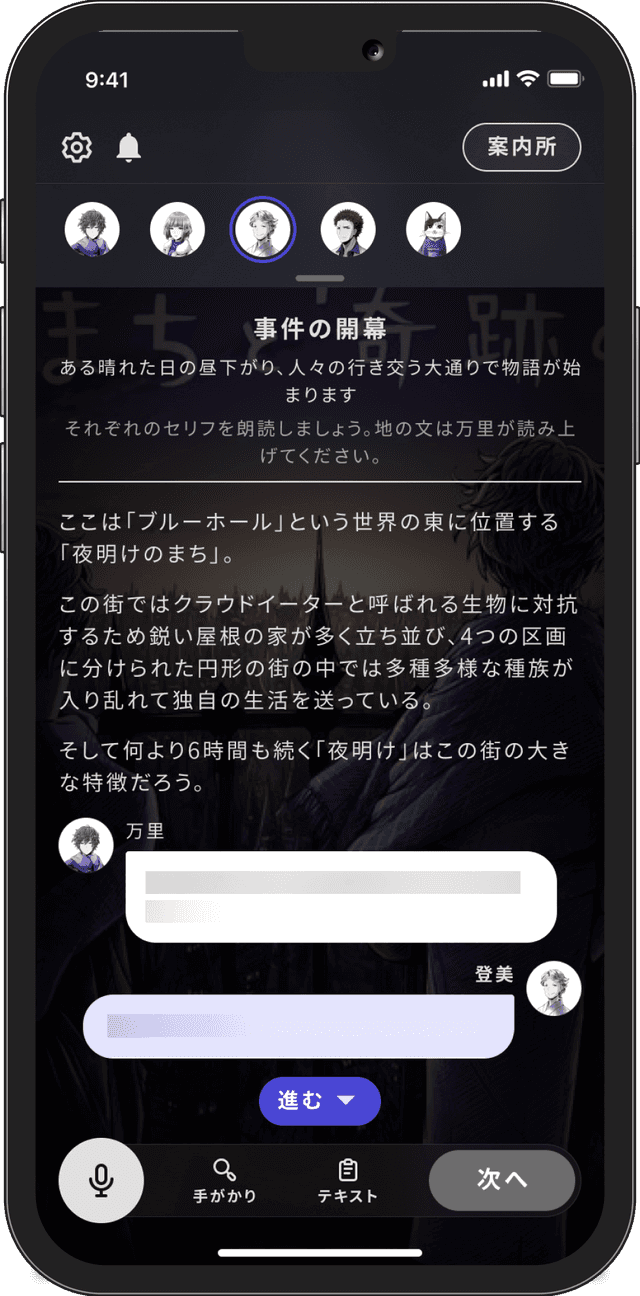
Task: Pick the short-haired man avatar beside the cat
Action: point(348,230)
